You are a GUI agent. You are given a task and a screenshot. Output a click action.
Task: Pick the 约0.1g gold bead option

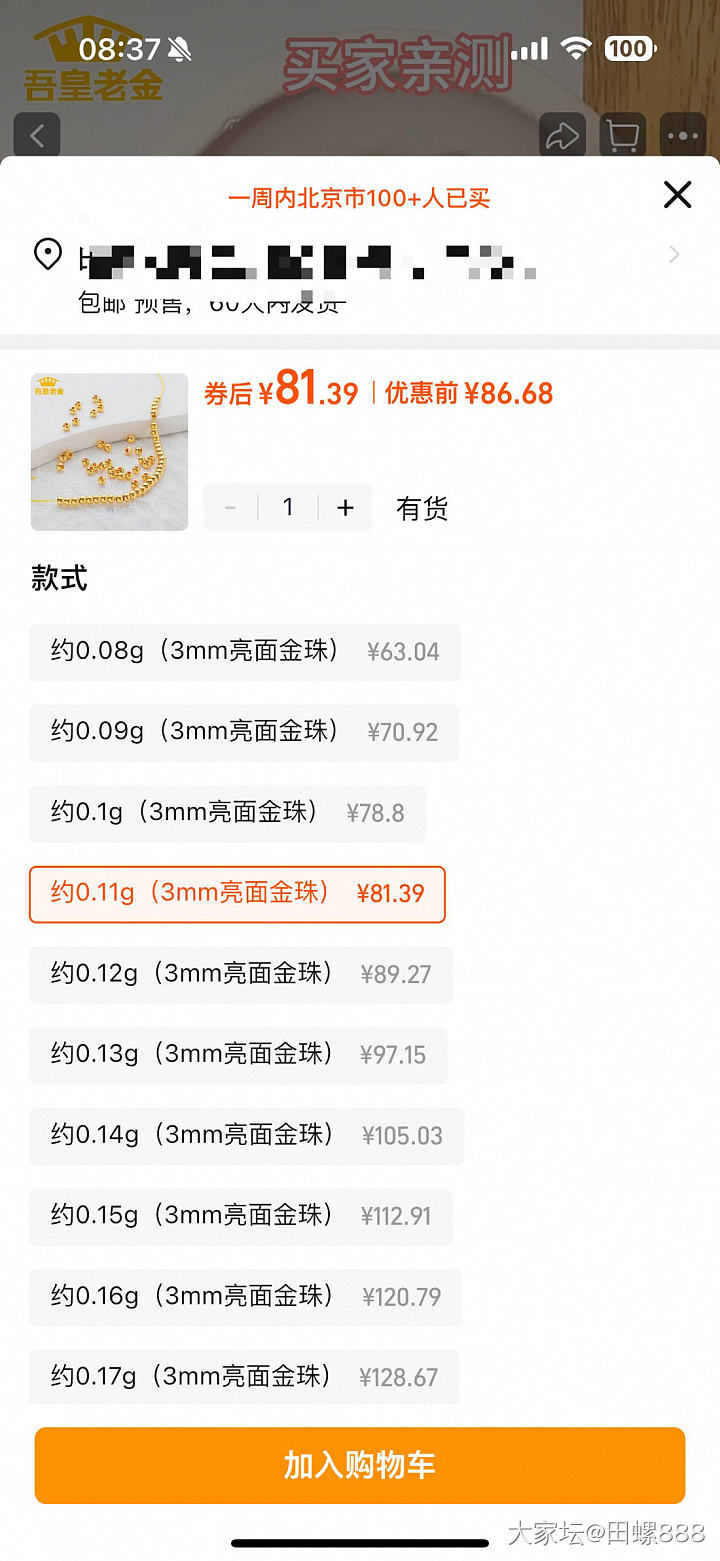click(227, 813)
